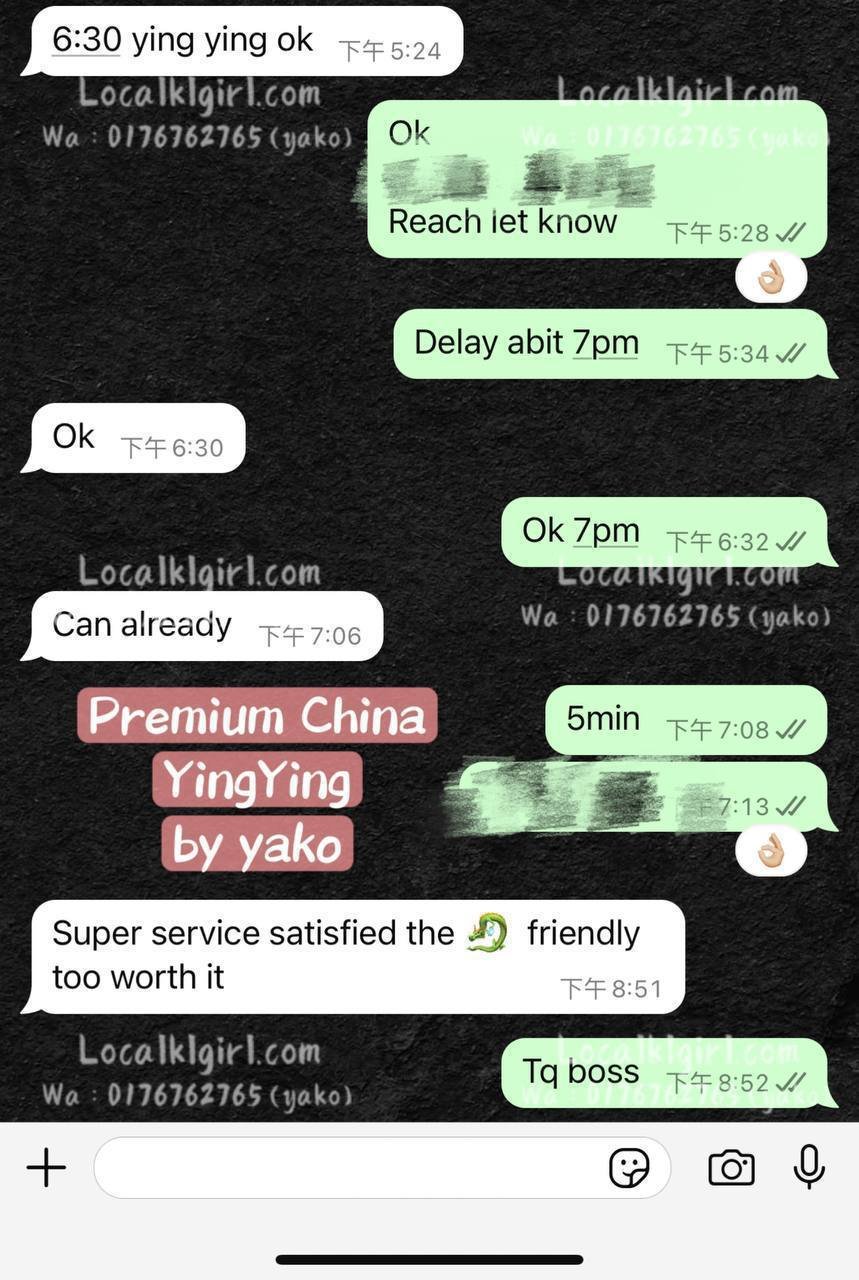
Task: Tap the voice message microphone
Action: (808, 1167)
